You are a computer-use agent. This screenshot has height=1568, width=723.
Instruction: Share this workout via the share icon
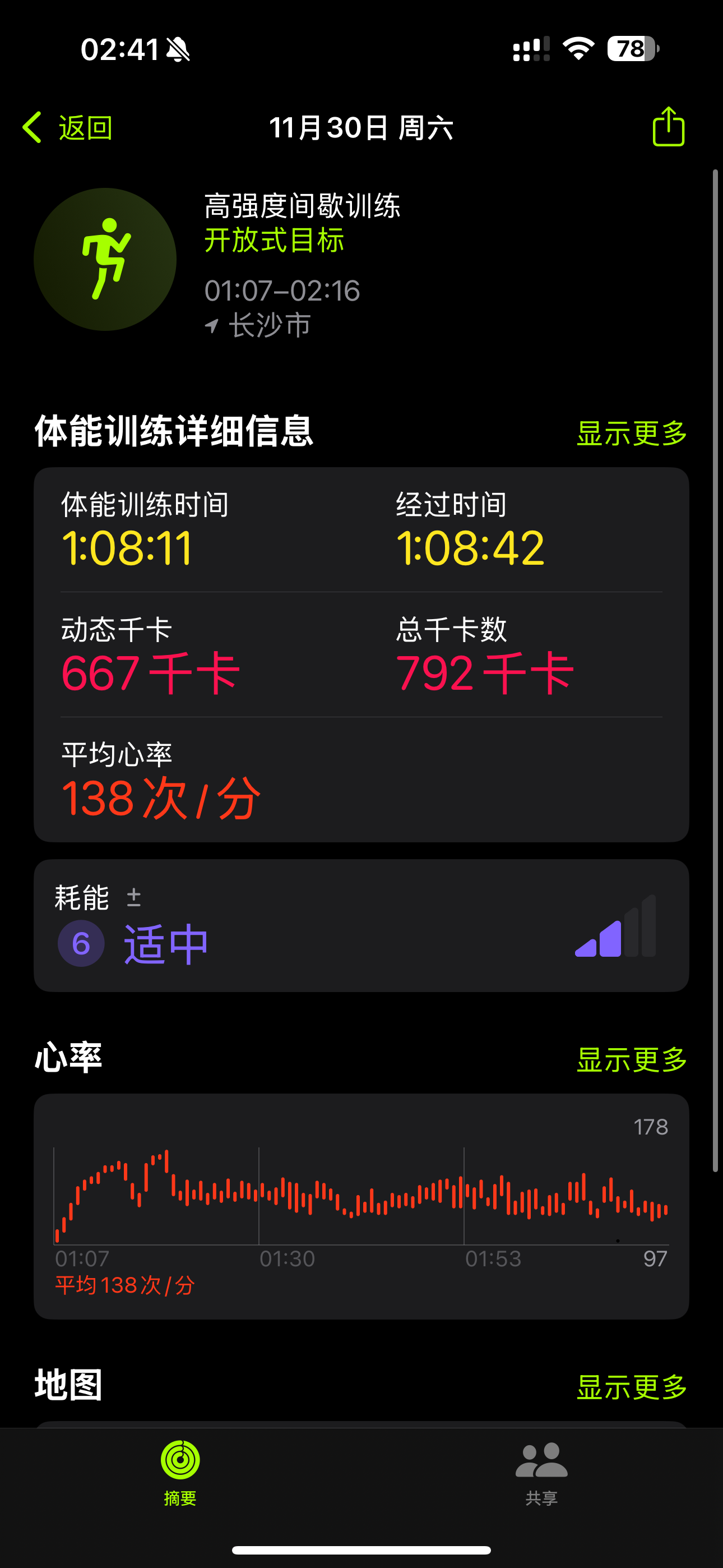point(668,127)
